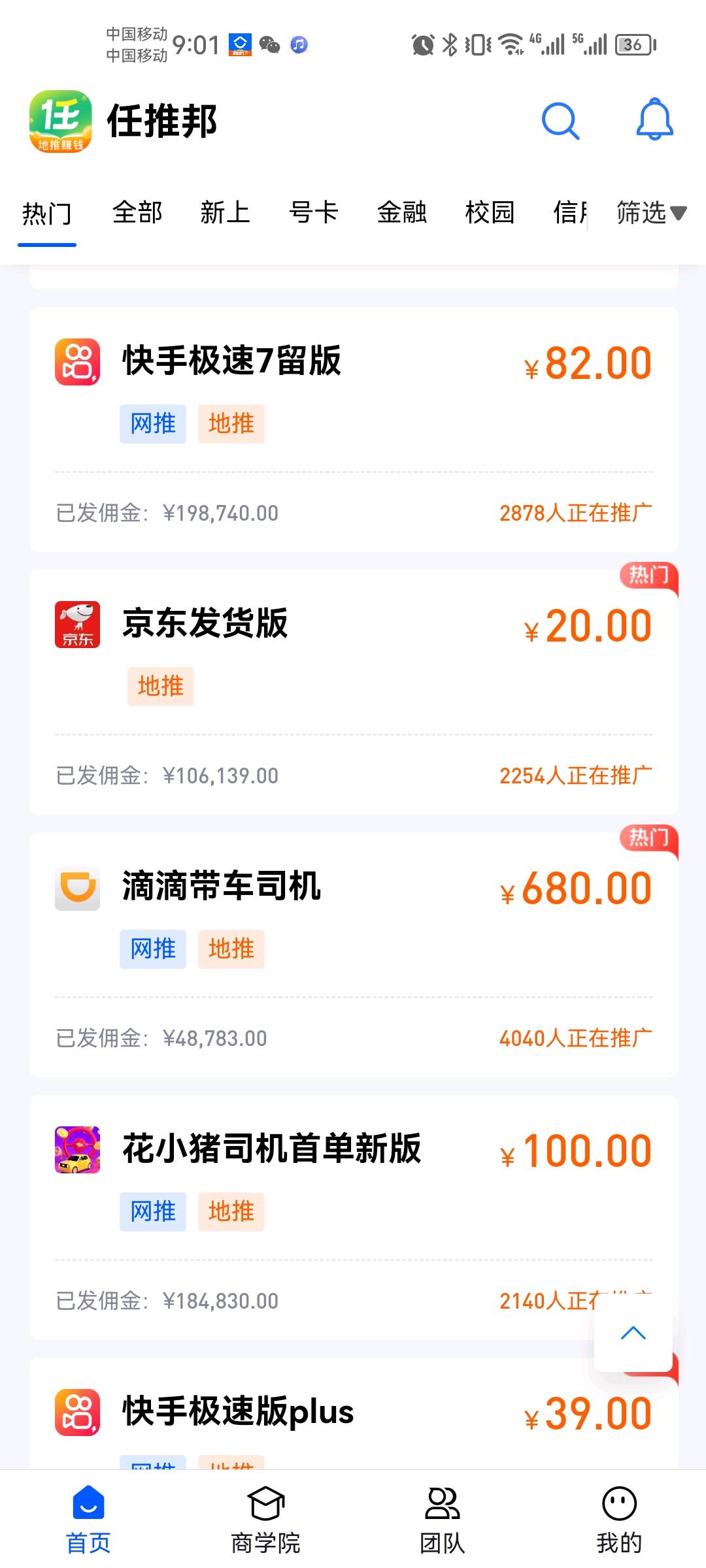Select the 热门 tab

point(47,214)
